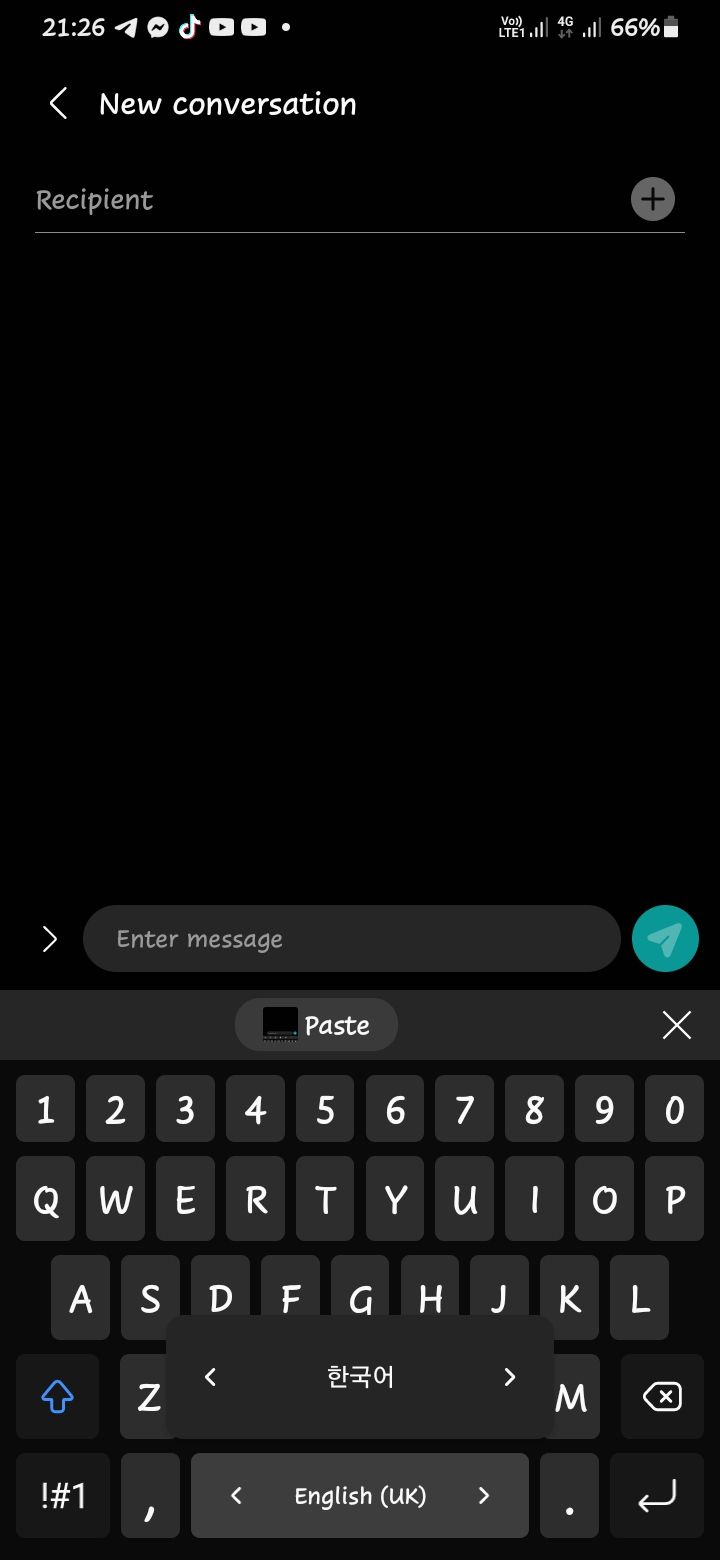Tap the right arrow next to English (UK)
Screen dimensions: 720x1560
[483, 1496]
